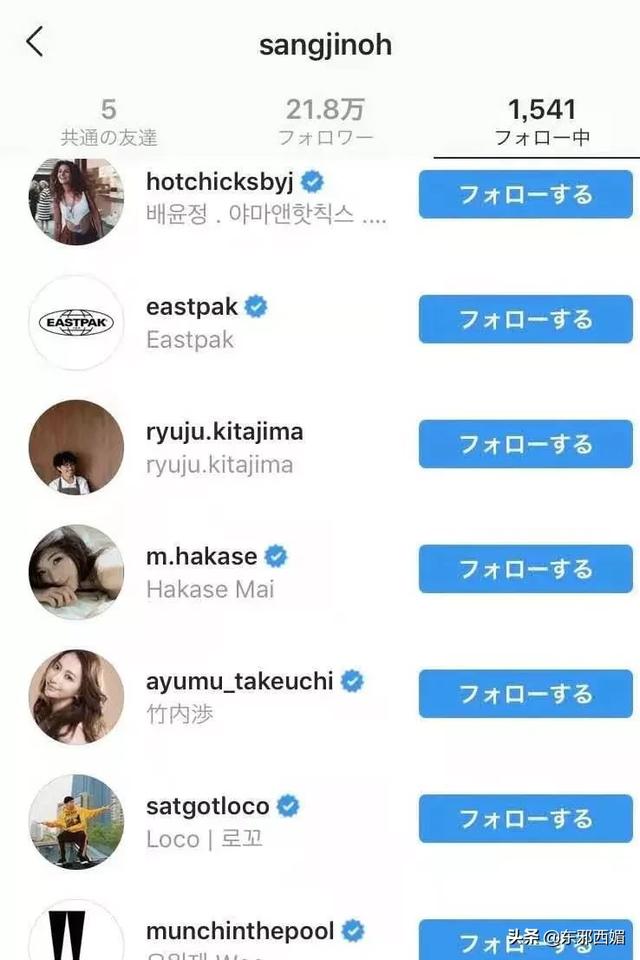Switch to the フォロワー tab
The width and height of the screenshot is (640, 960).
click(325, 122)
